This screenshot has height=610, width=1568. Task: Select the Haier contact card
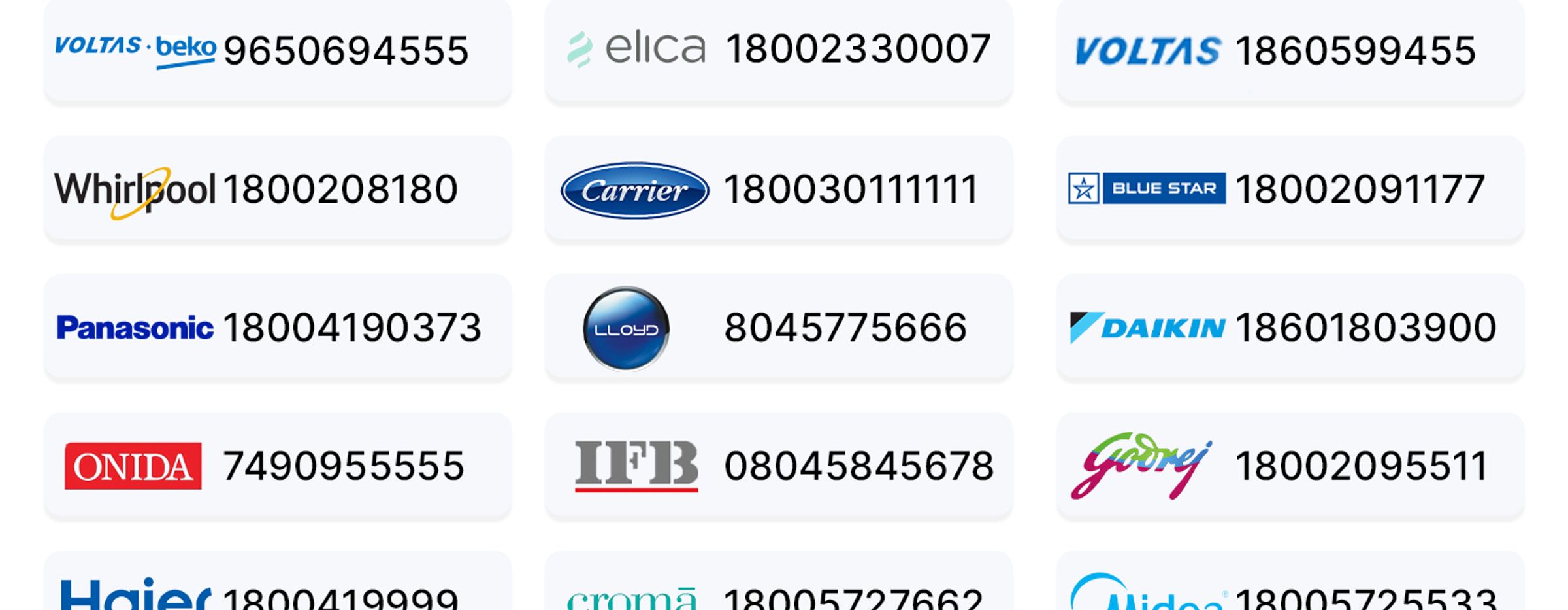tap(278, 581)
